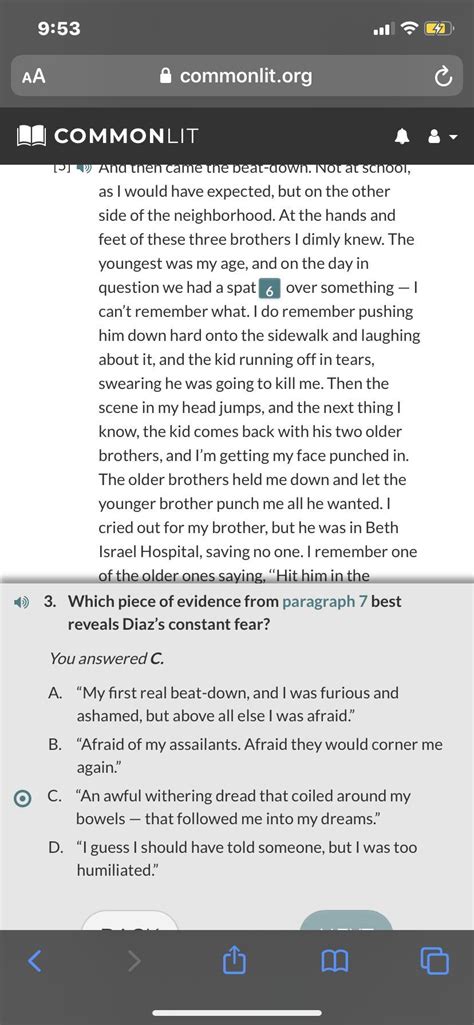
Task: Open footnote 6 next to the word spat
Action: pyautogui.click(x=270, y=288)
